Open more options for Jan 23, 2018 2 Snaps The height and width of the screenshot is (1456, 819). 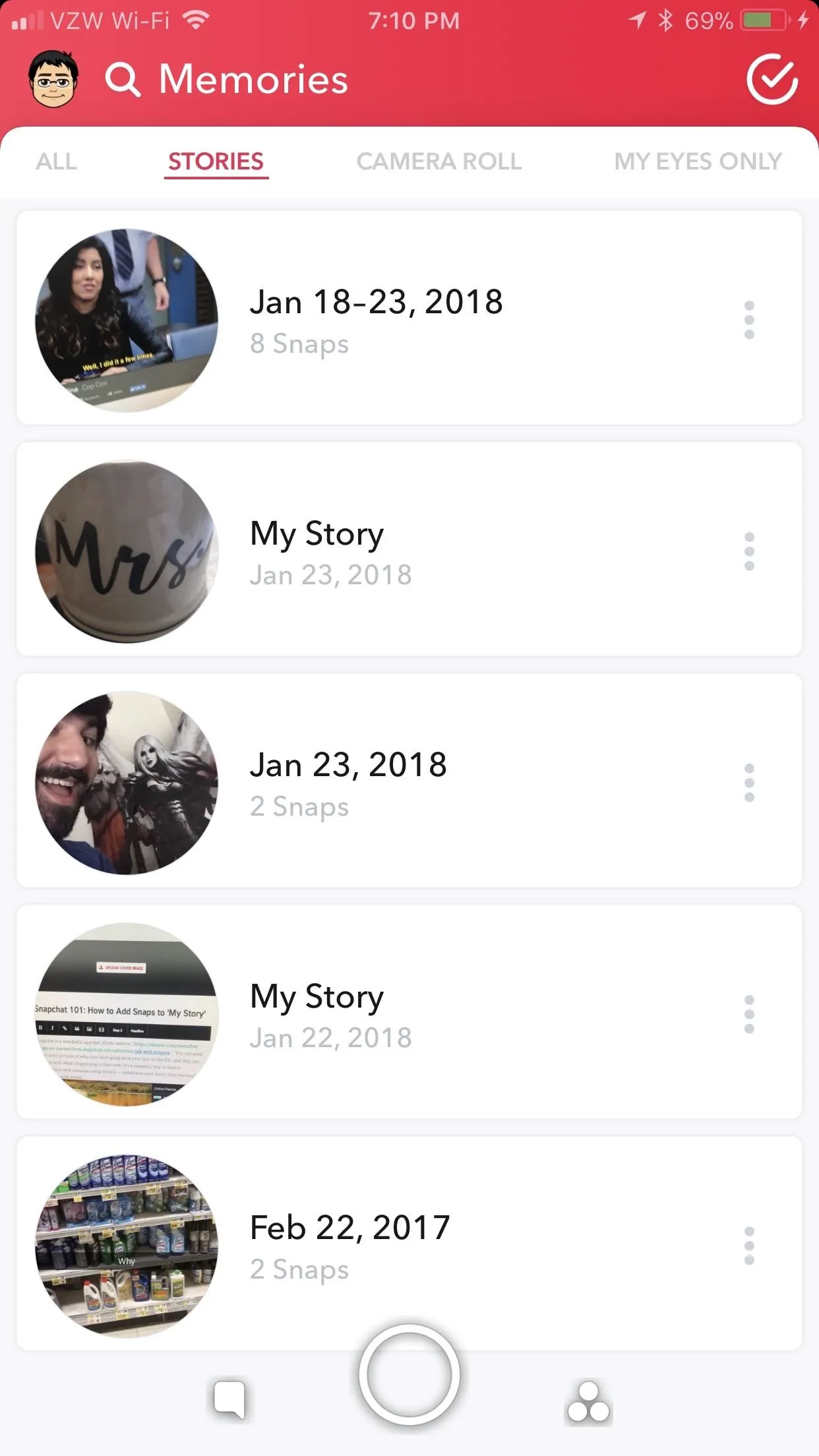[749, 783]
